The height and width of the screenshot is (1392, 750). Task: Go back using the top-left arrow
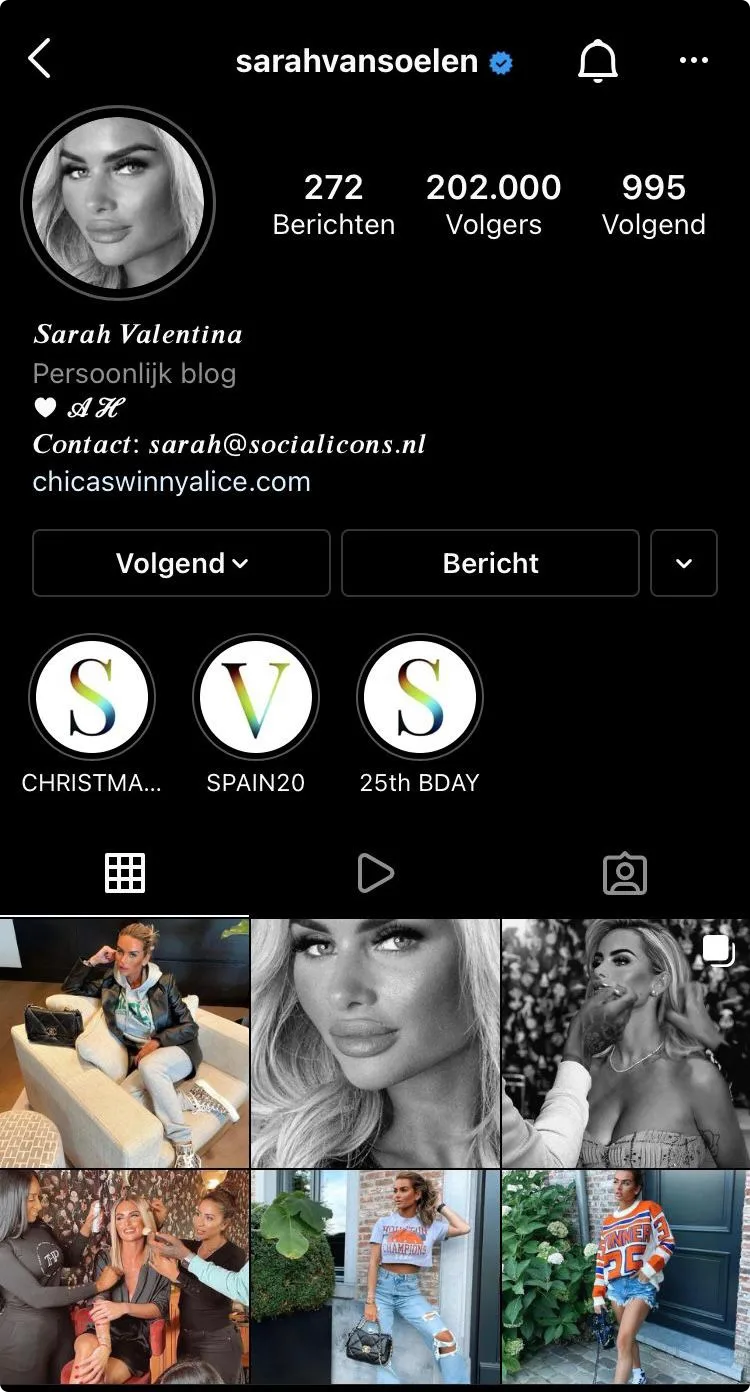point(39,60)
